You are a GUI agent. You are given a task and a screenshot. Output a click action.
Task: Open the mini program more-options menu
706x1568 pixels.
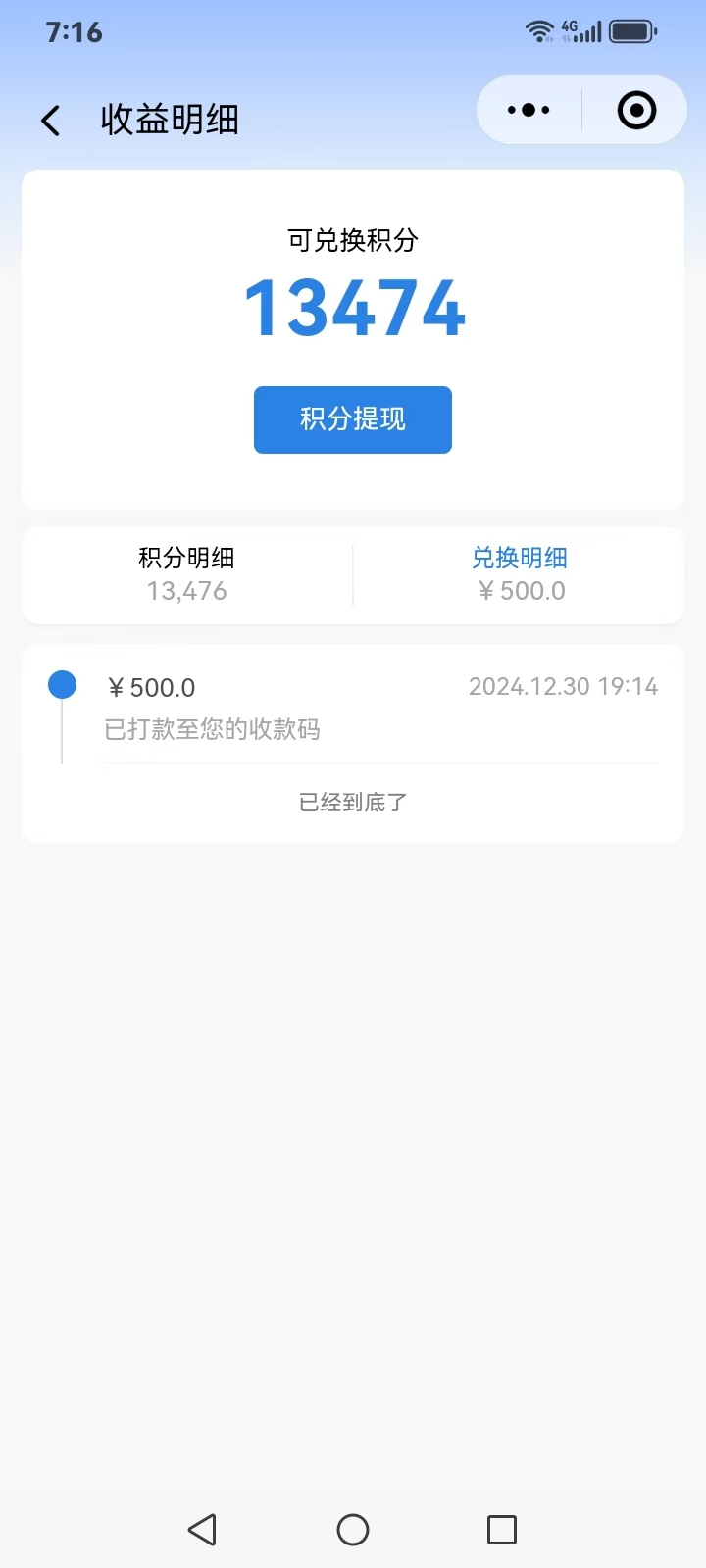point(529,110)
